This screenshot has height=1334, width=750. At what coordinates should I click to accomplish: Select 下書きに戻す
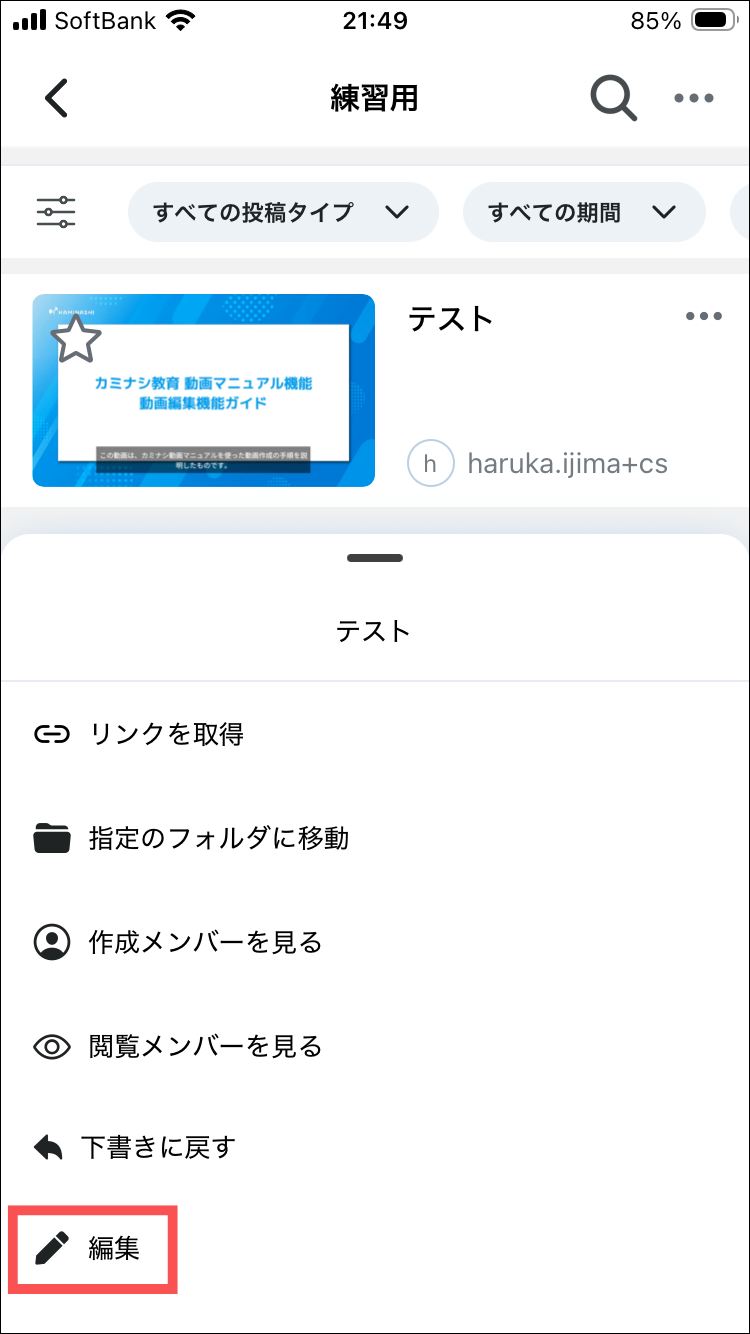point(158,1147)
